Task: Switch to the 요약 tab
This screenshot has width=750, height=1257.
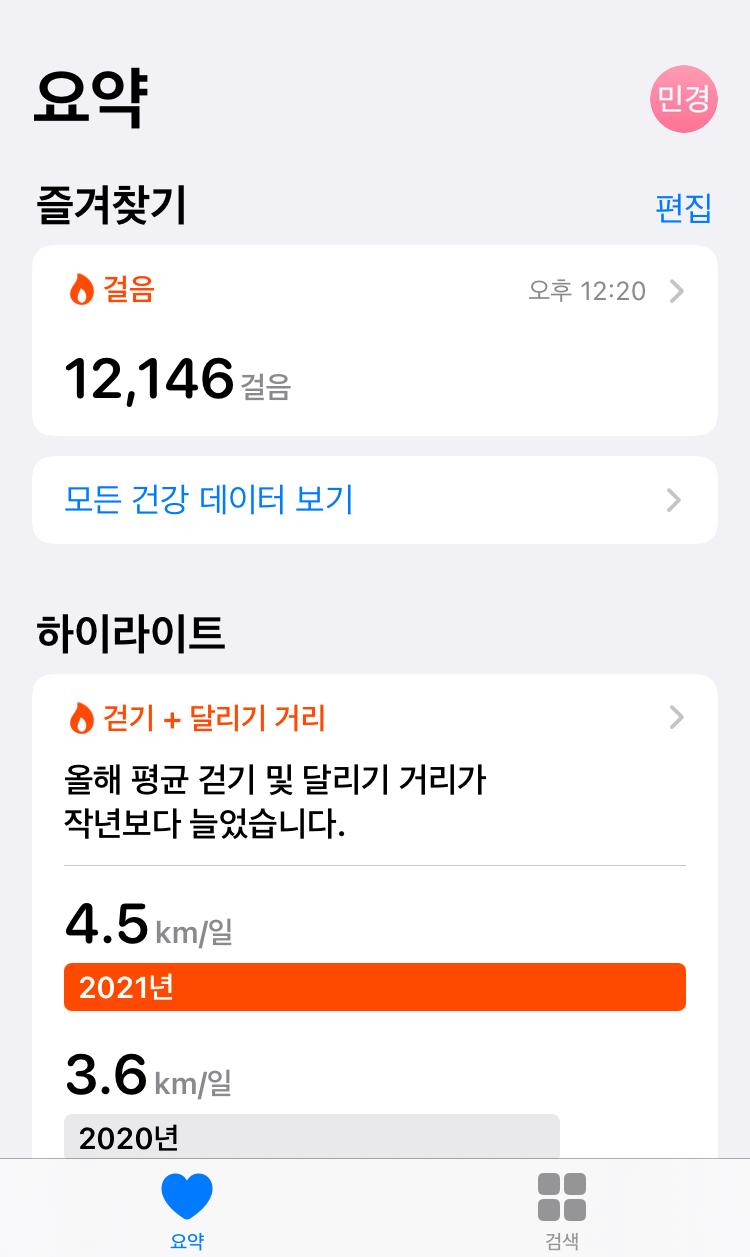Action: (x=187, y=1210)
